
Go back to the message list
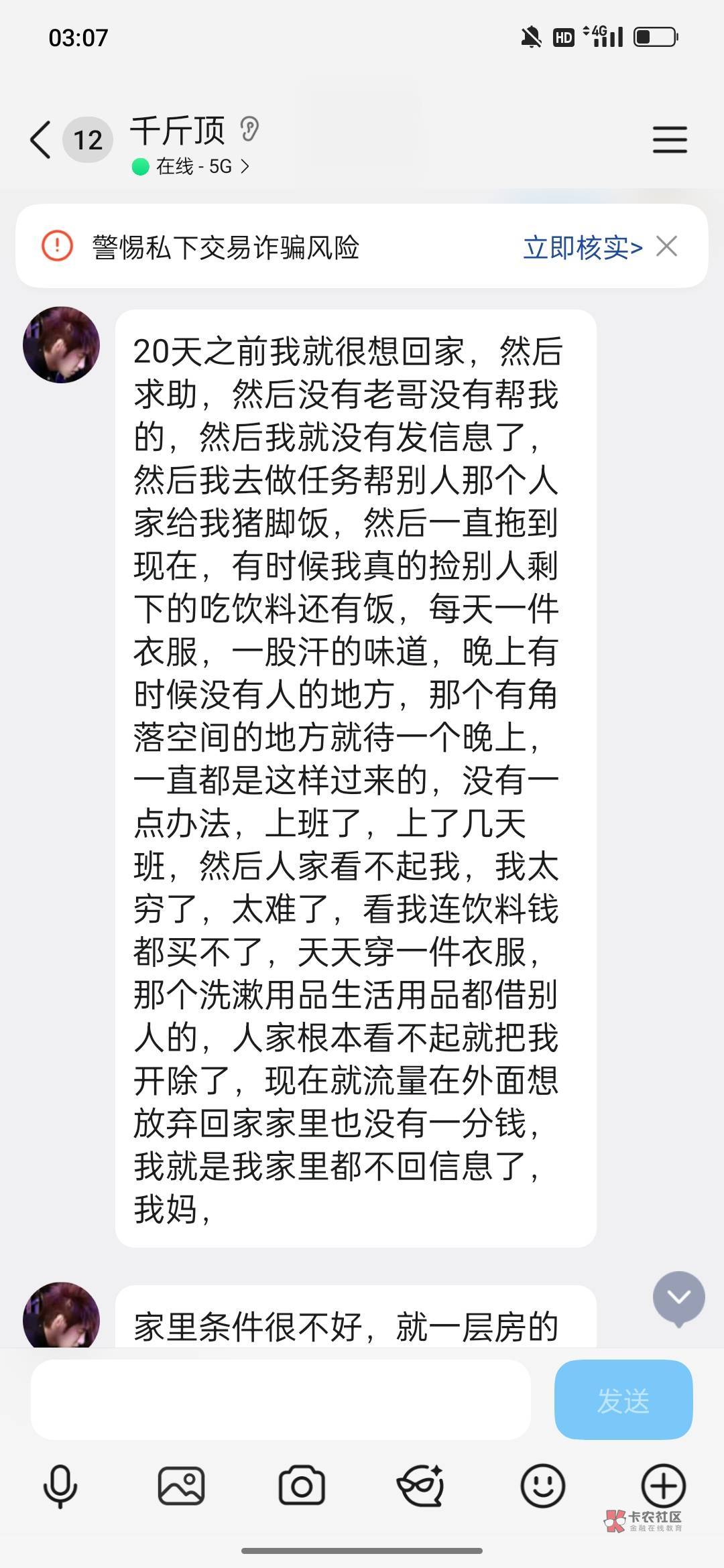point(40,140)
